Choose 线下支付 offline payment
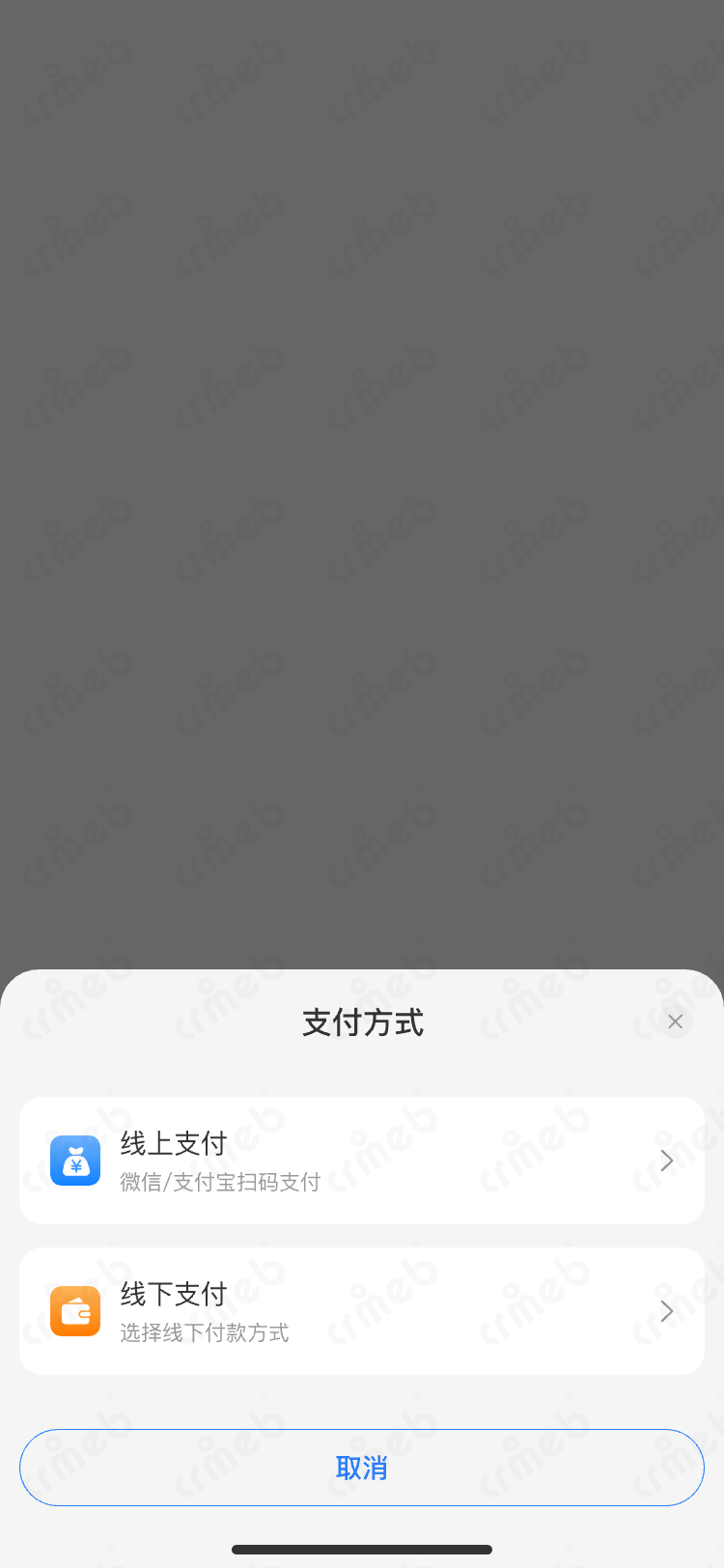724x1568 pixels. coord(361,1311)
